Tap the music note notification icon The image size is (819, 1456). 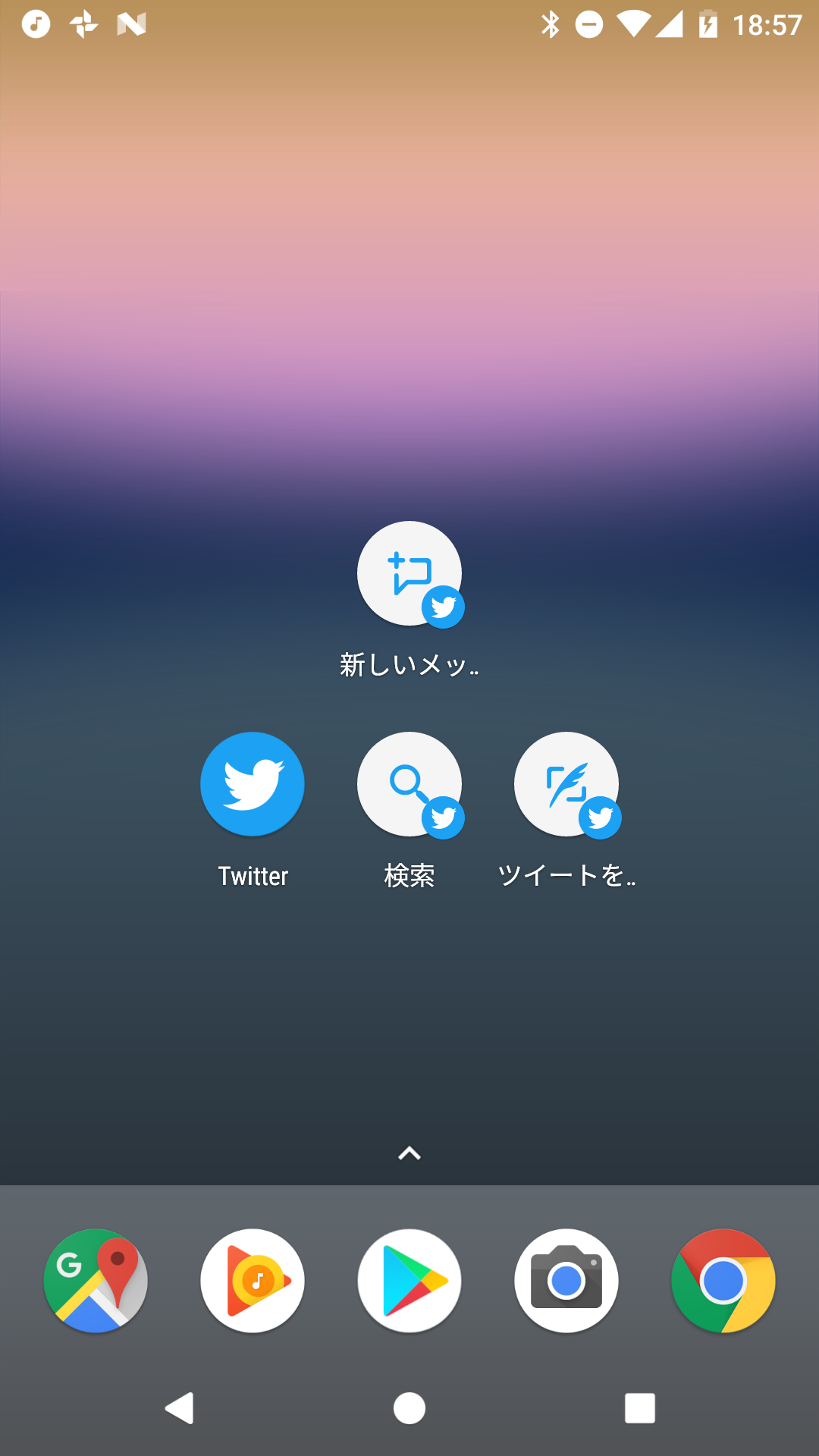[x=34, y=24]
